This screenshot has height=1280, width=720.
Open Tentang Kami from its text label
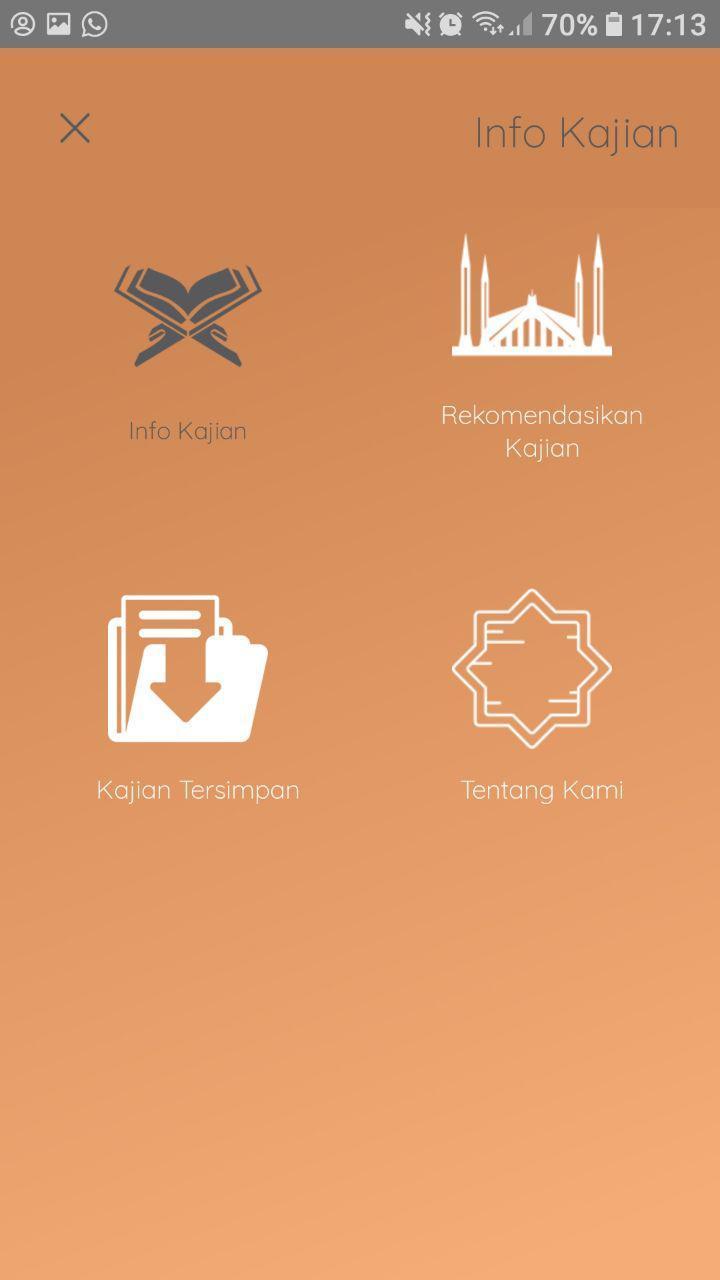pyautogui.click(x=540, y=789)
